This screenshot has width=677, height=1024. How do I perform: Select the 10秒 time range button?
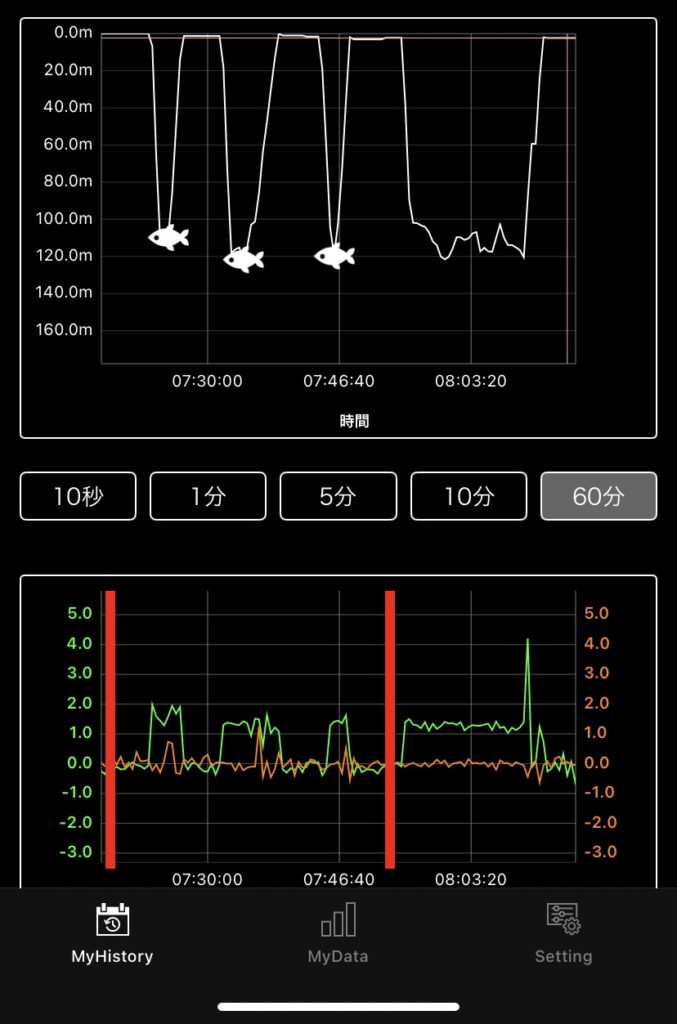click(78, 496)
